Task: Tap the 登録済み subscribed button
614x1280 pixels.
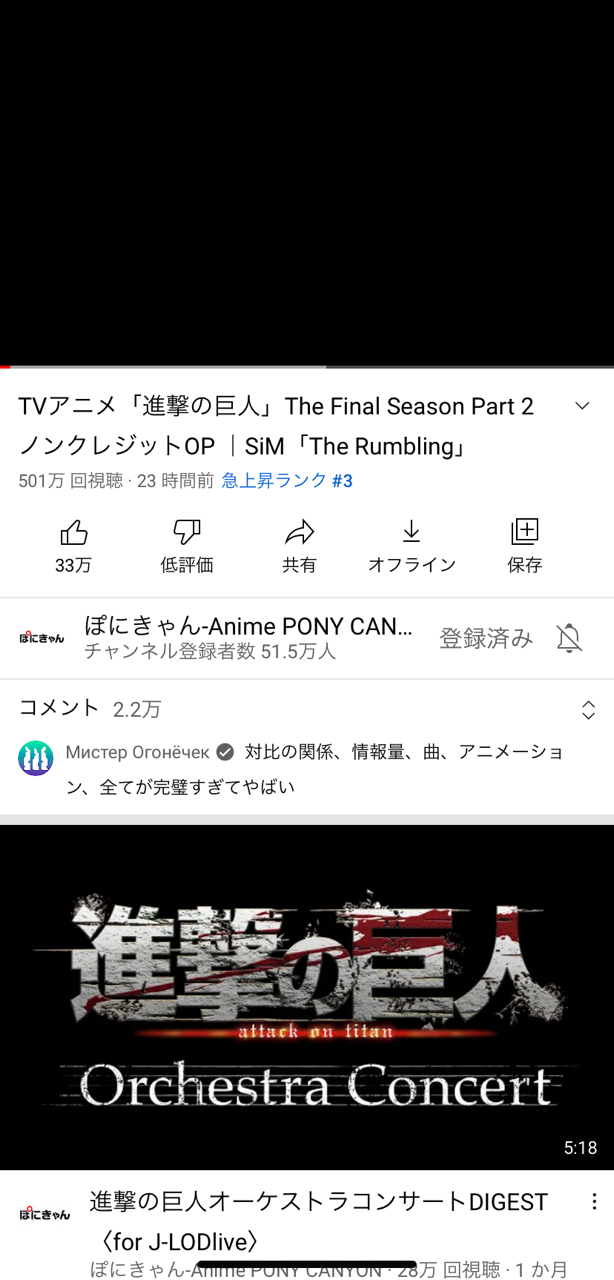Action: pyautogui.click(x=486, y=638)
